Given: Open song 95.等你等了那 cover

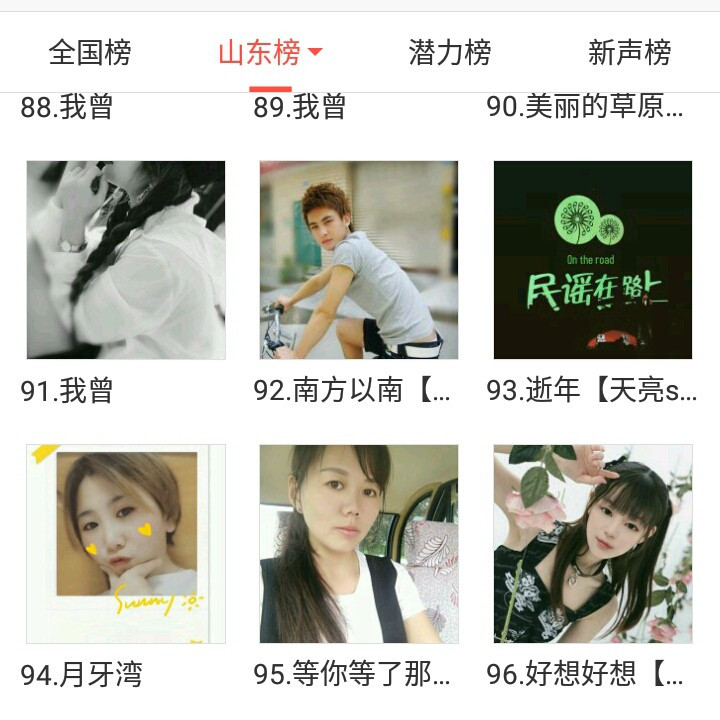Looking at the screenshot, I should [x=359, y=543].
